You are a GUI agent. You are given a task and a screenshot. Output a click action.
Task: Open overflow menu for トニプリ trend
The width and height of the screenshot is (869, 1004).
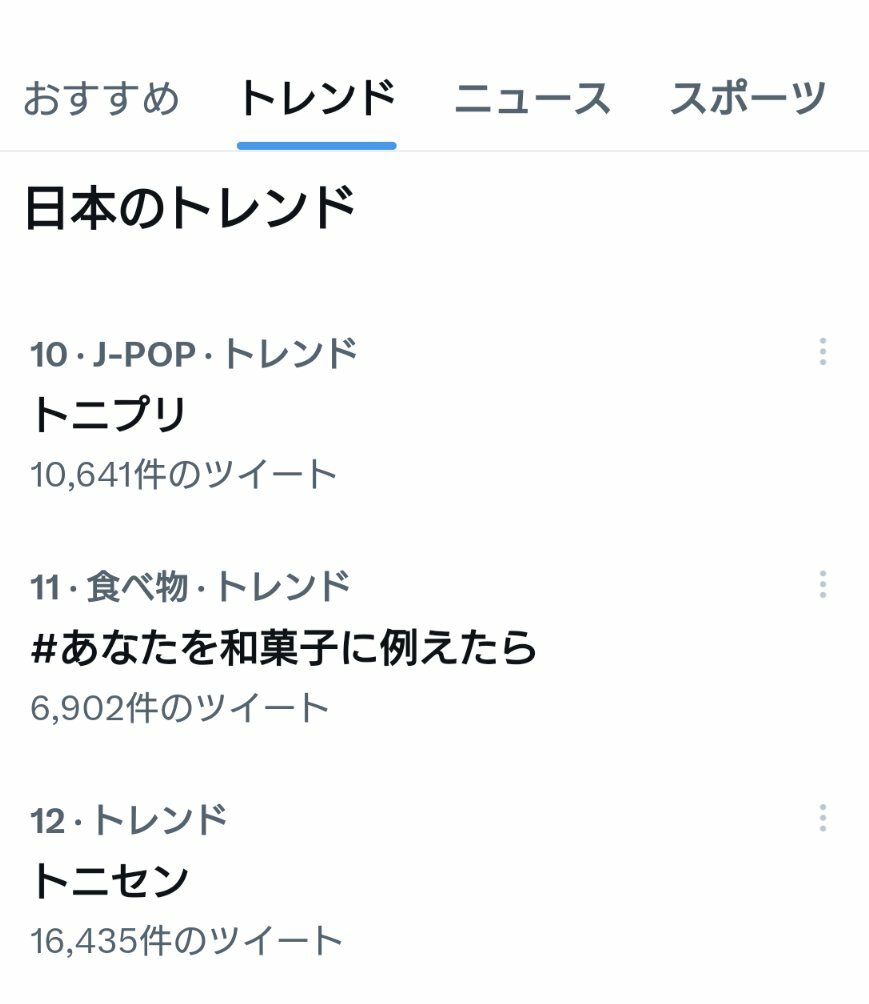coord(822,352)
